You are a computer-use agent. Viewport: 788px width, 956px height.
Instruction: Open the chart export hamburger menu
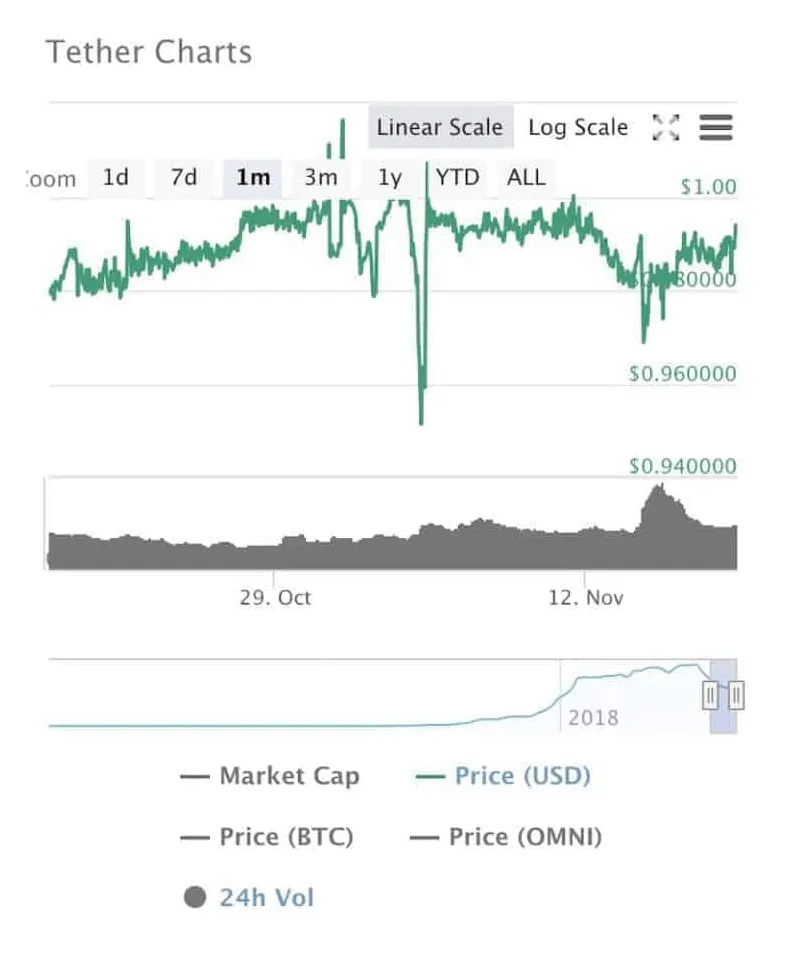coord(716,128)
